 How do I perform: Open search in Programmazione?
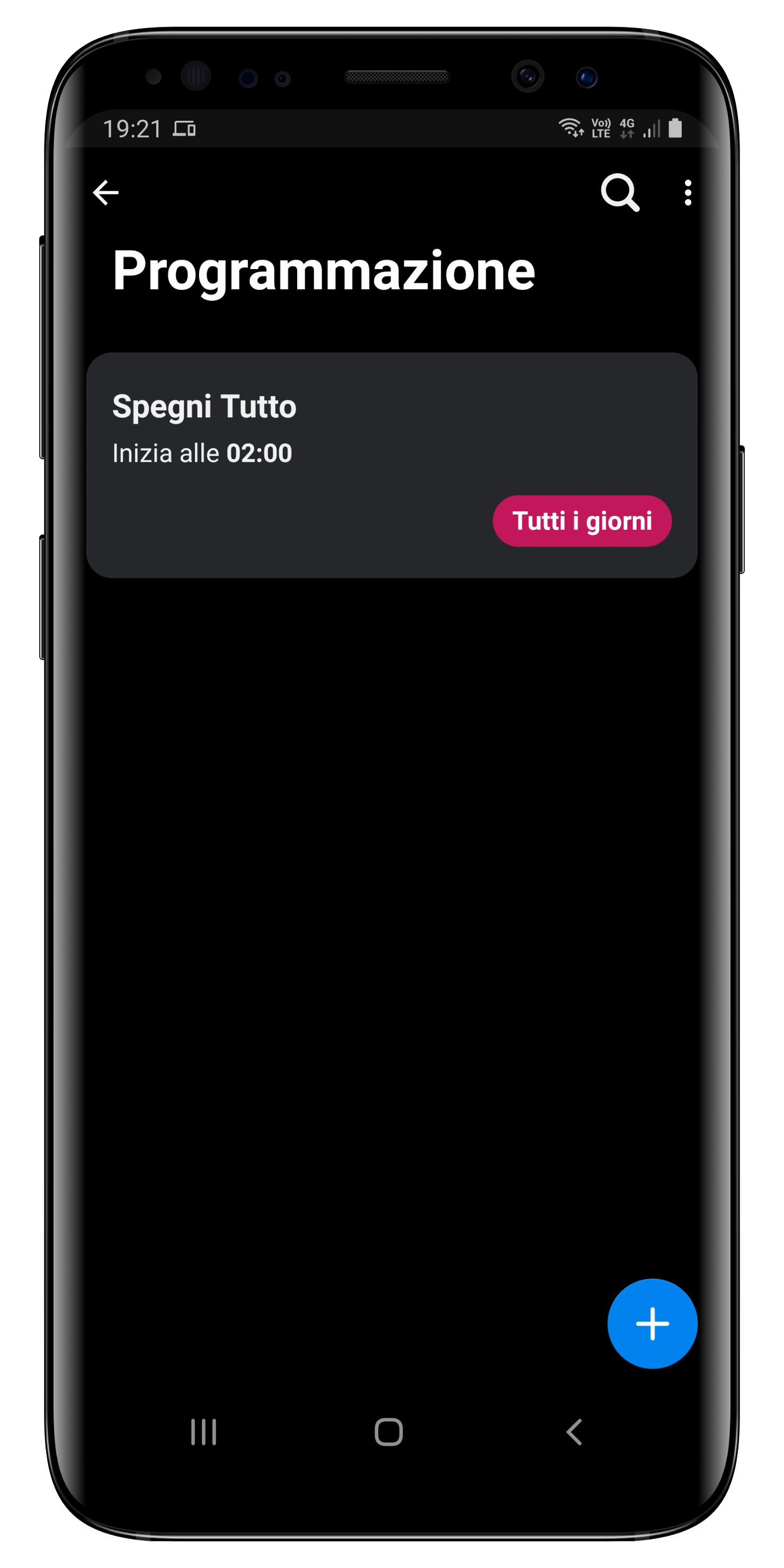click(x=620, y=193)
